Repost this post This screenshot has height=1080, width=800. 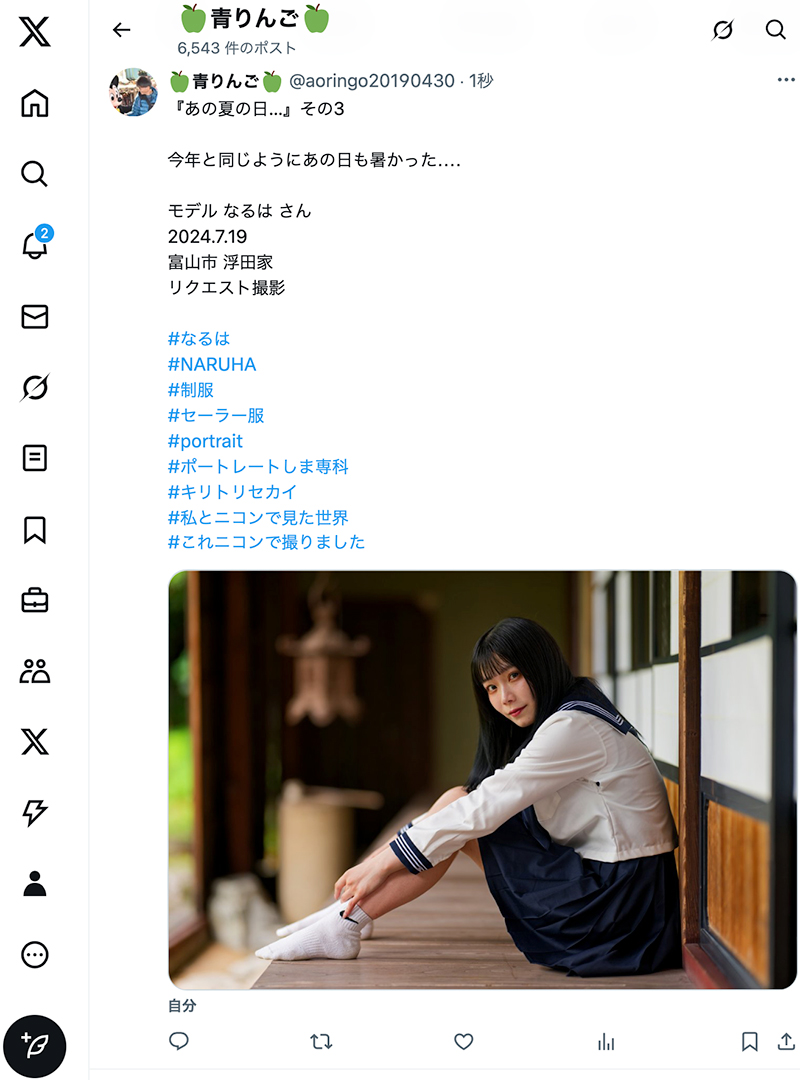pos(321,1041)
